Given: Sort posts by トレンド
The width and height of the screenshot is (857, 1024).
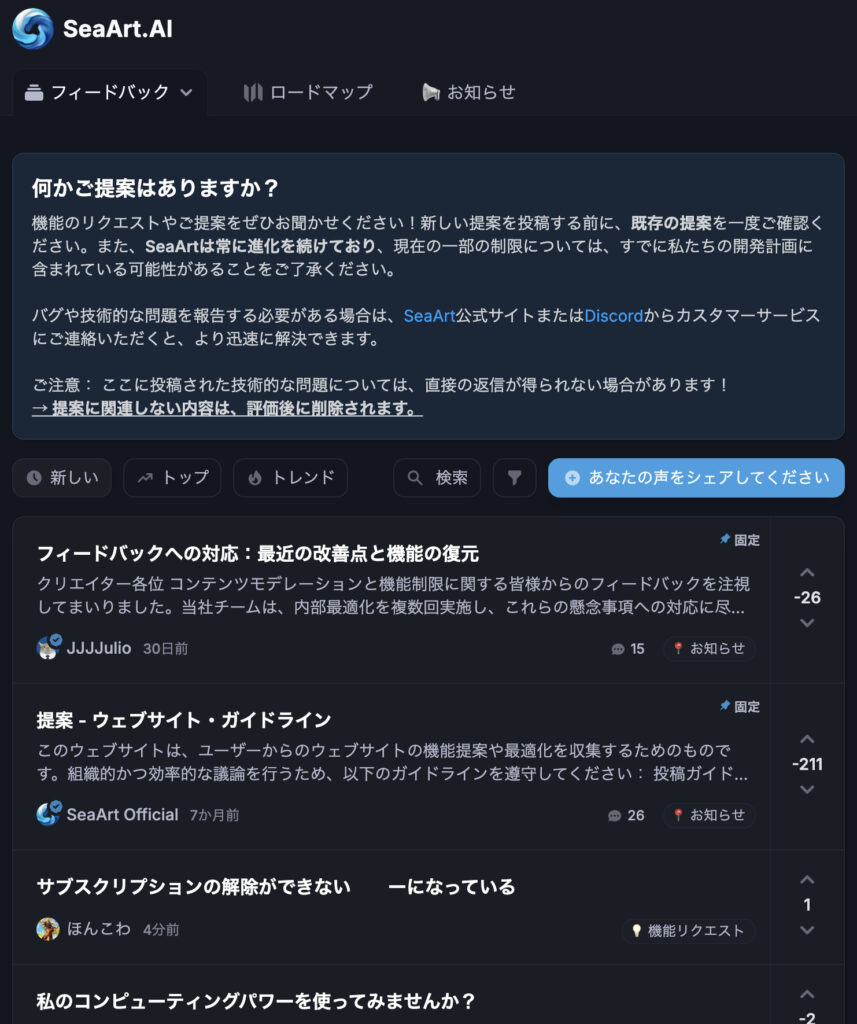Looking at the screenshot, I should coord(290,478).
